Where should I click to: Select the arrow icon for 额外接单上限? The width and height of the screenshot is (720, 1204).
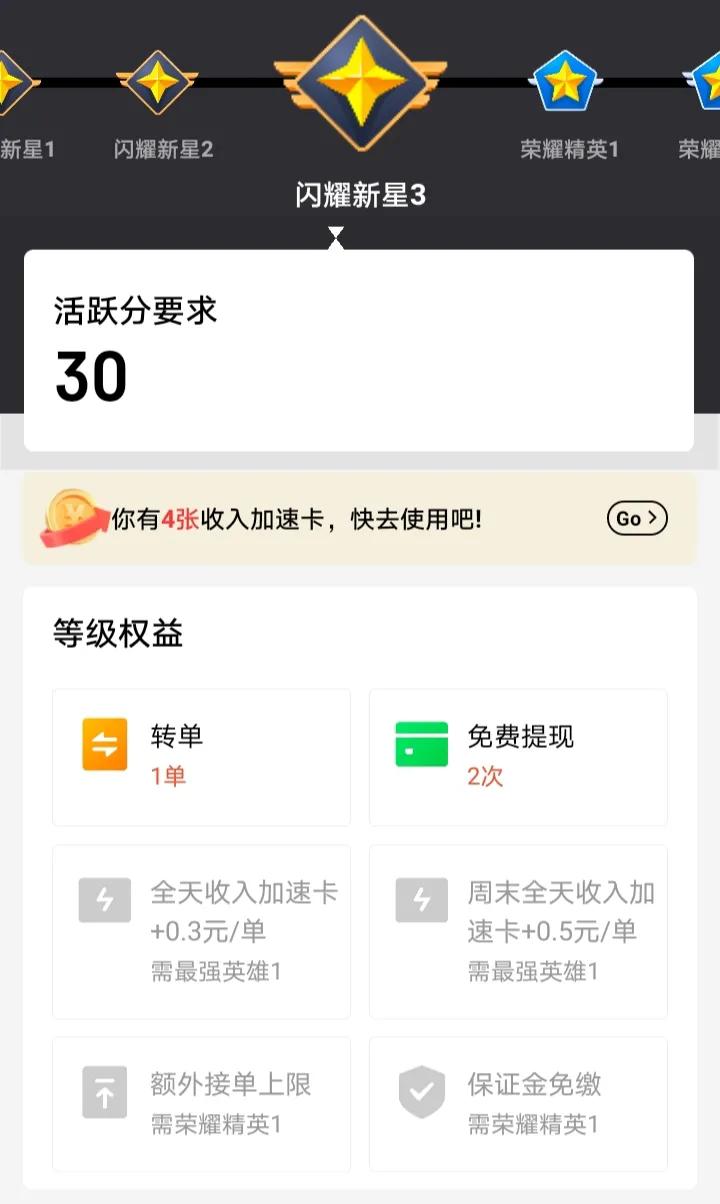[103, 1090]
